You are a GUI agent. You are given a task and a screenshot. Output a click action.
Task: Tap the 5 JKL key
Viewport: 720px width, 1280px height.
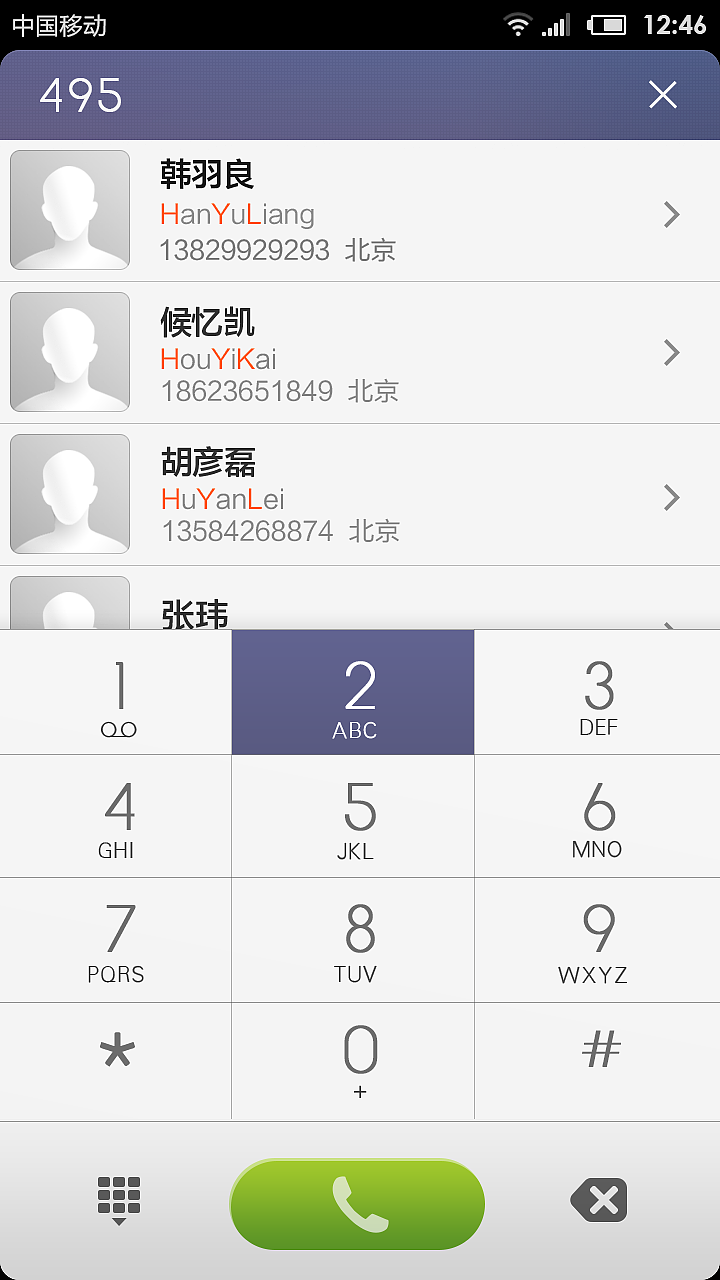[x=353, y=816]
